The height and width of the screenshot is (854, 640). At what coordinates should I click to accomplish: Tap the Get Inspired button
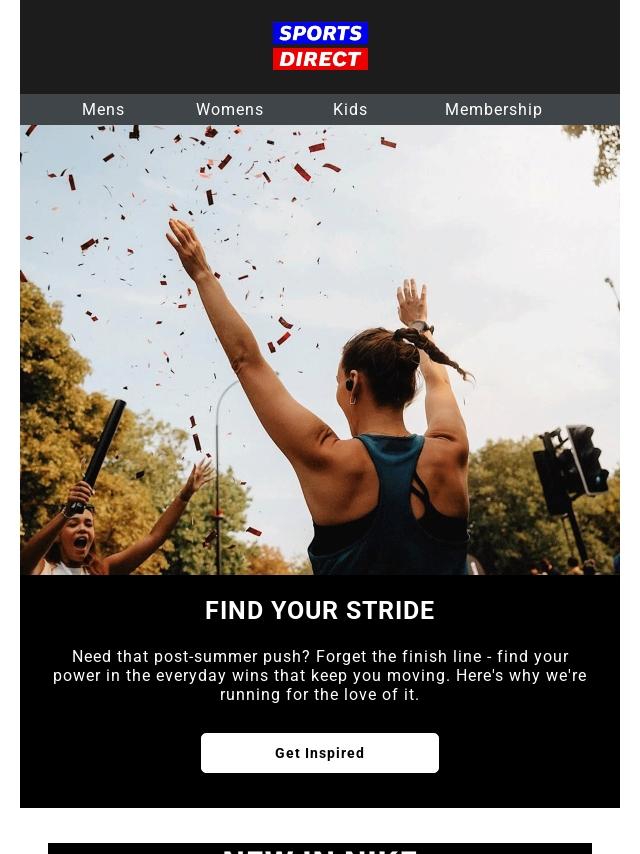pyautogui.click(x=320, y=753)
